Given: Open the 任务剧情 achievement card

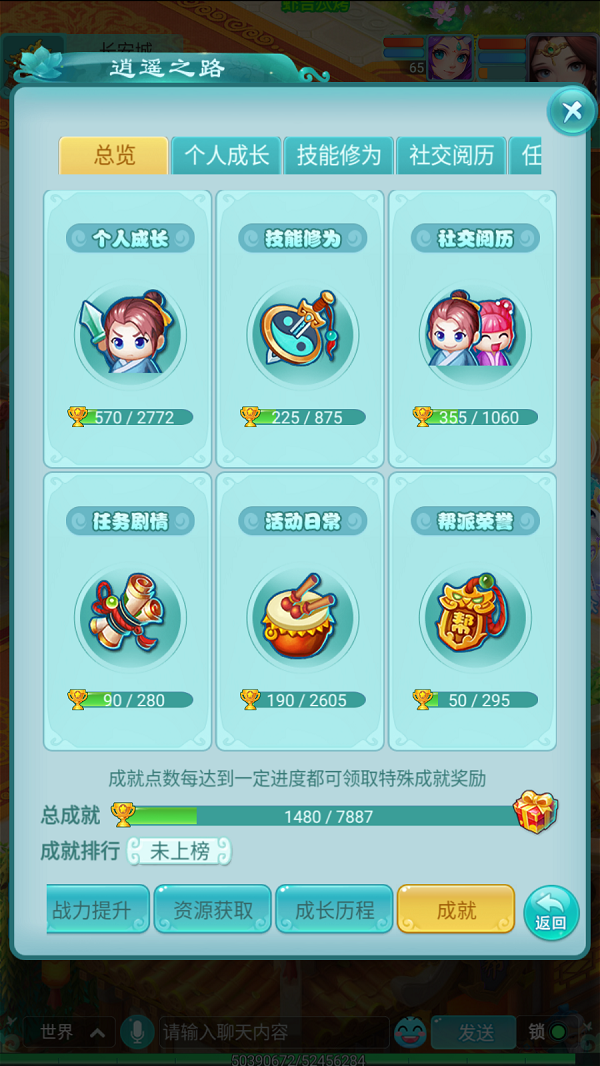Looking at the screenshot, I should pyautogui.click(x=128, y=612).
